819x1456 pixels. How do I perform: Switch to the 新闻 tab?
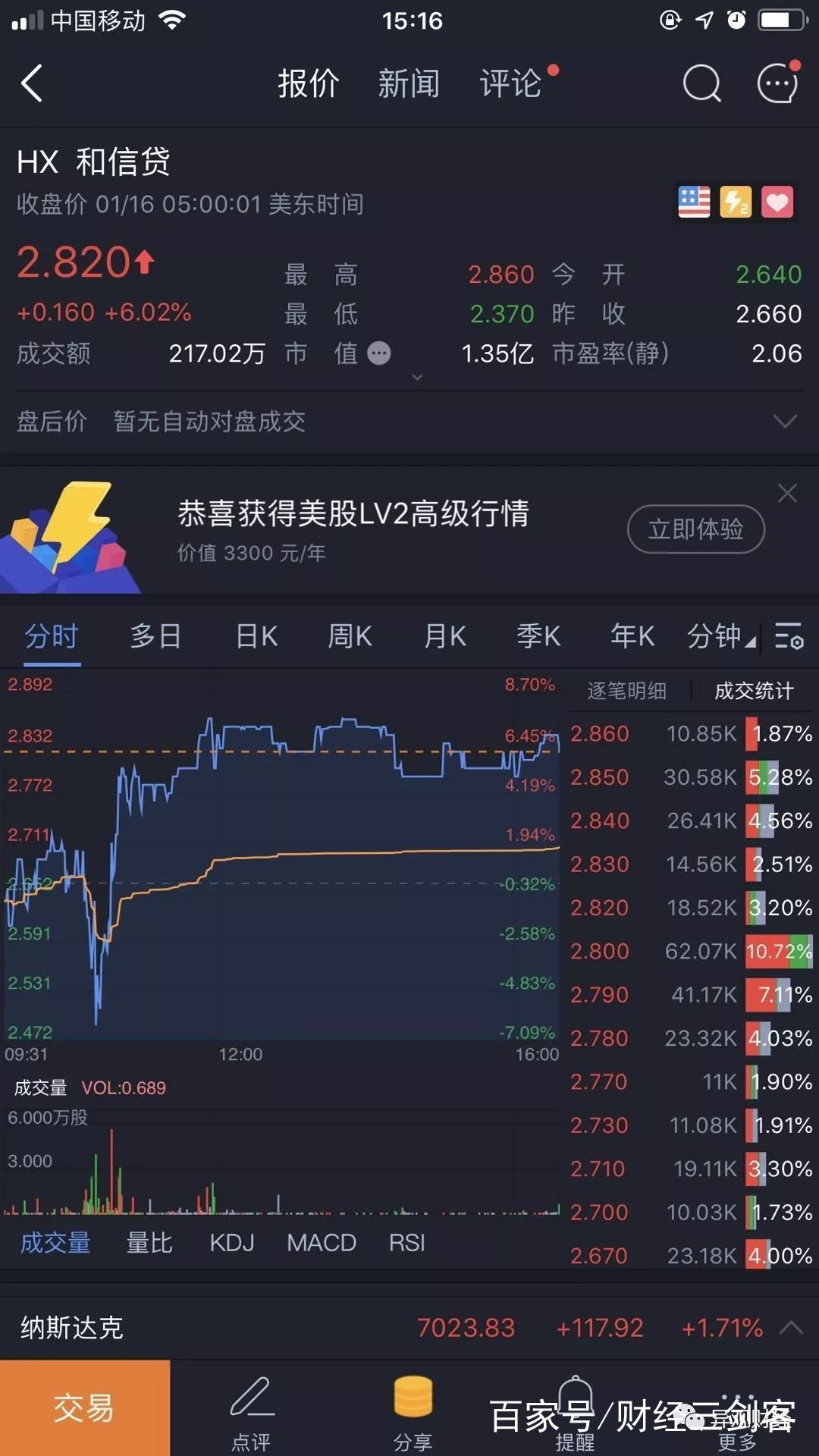click(409, 83)
